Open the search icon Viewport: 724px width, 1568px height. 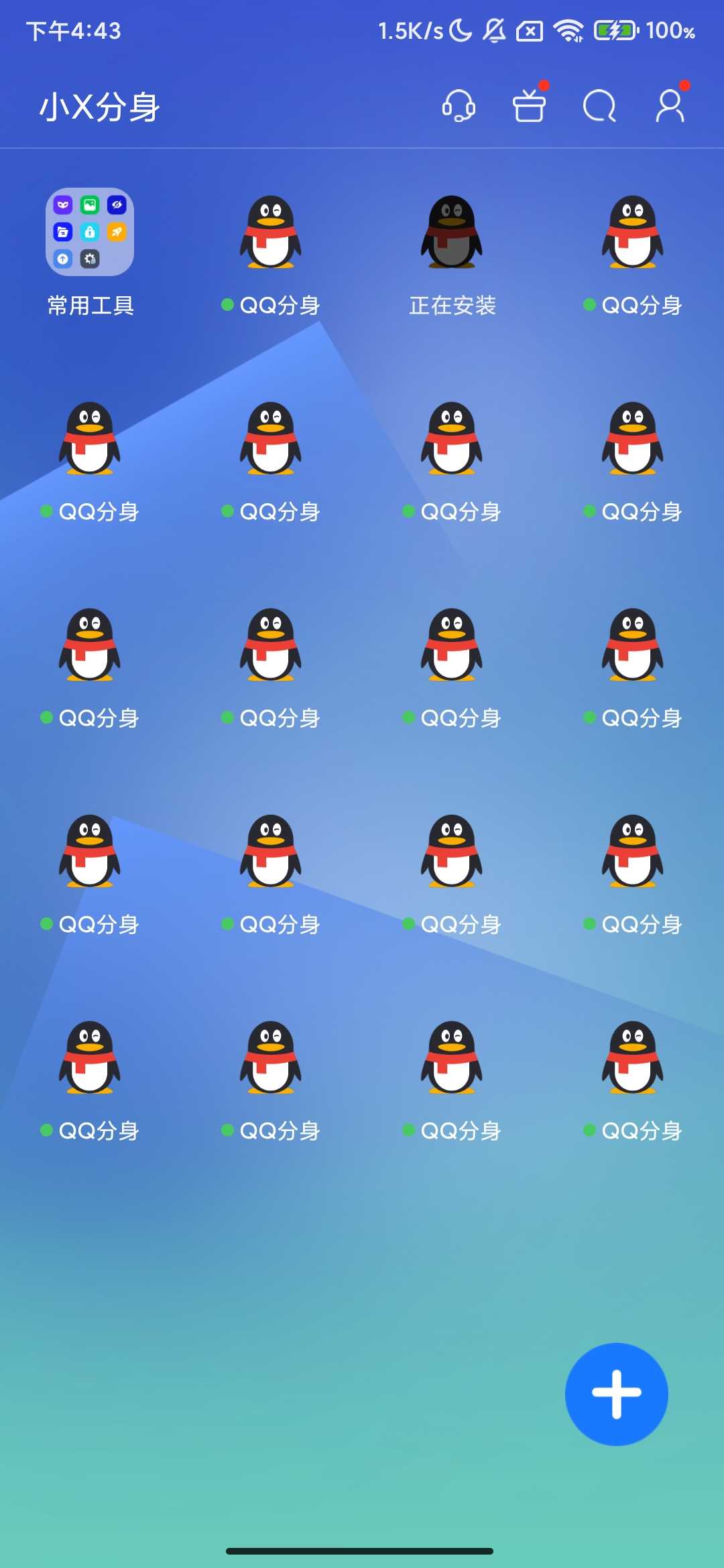pos(599,106)
